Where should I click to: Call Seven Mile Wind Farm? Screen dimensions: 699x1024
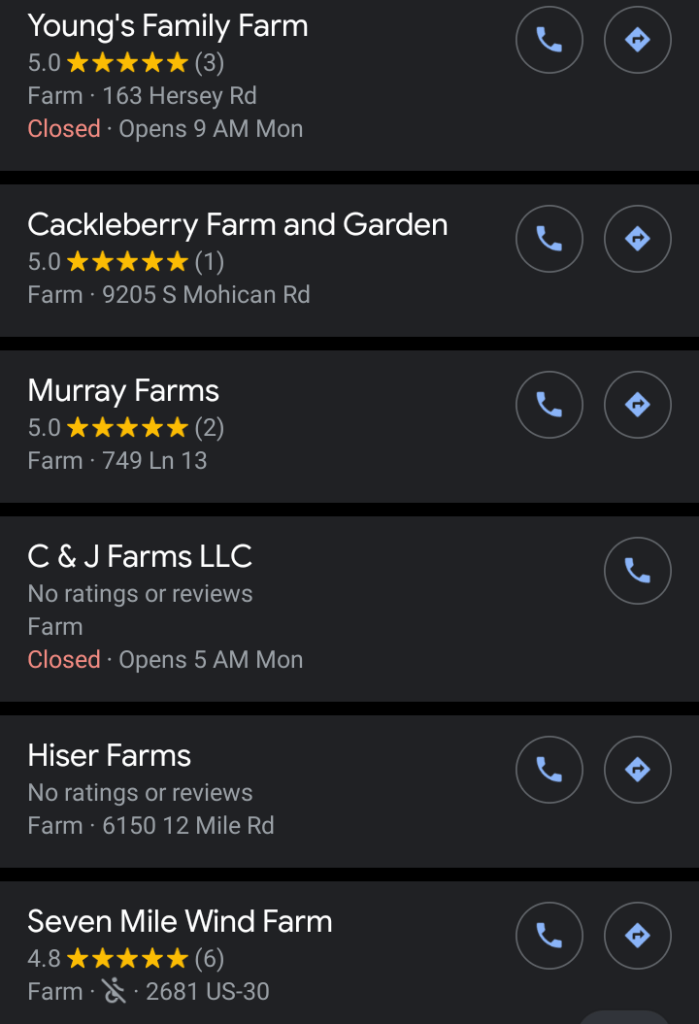(549, 935)
